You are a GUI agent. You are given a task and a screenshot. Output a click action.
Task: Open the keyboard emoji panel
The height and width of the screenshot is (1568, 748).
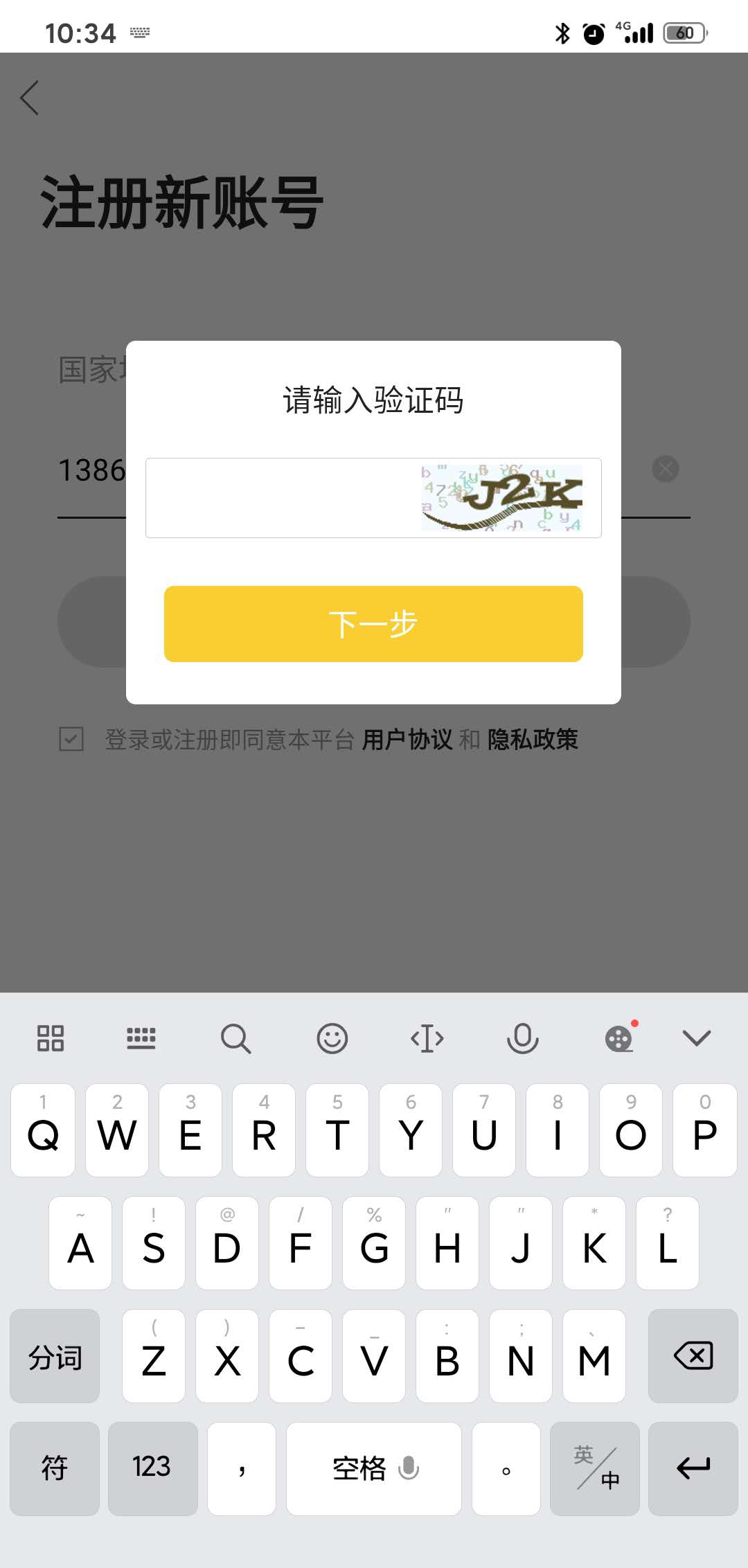pos(332,1038)
